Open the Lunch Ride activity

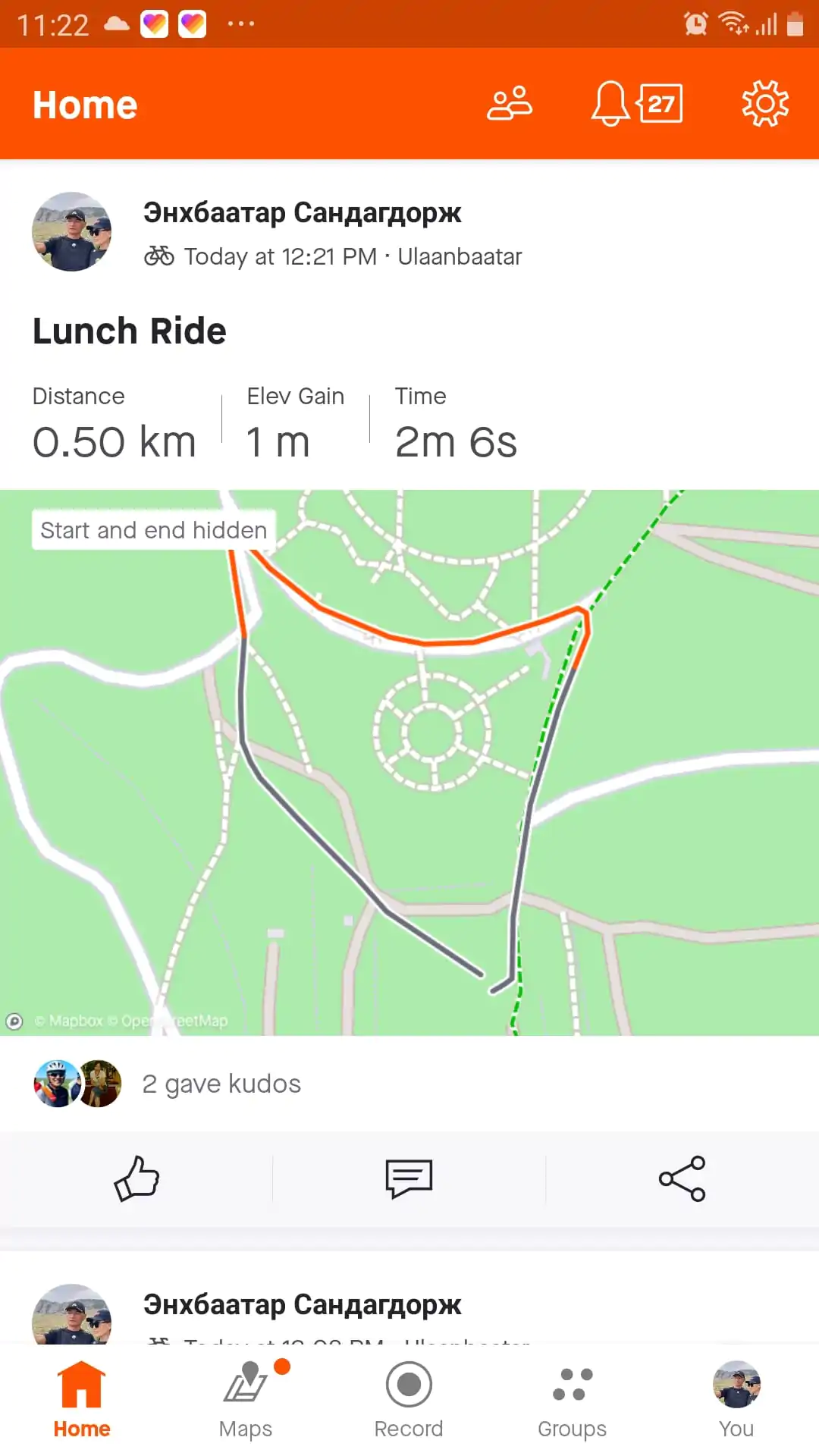130,331
